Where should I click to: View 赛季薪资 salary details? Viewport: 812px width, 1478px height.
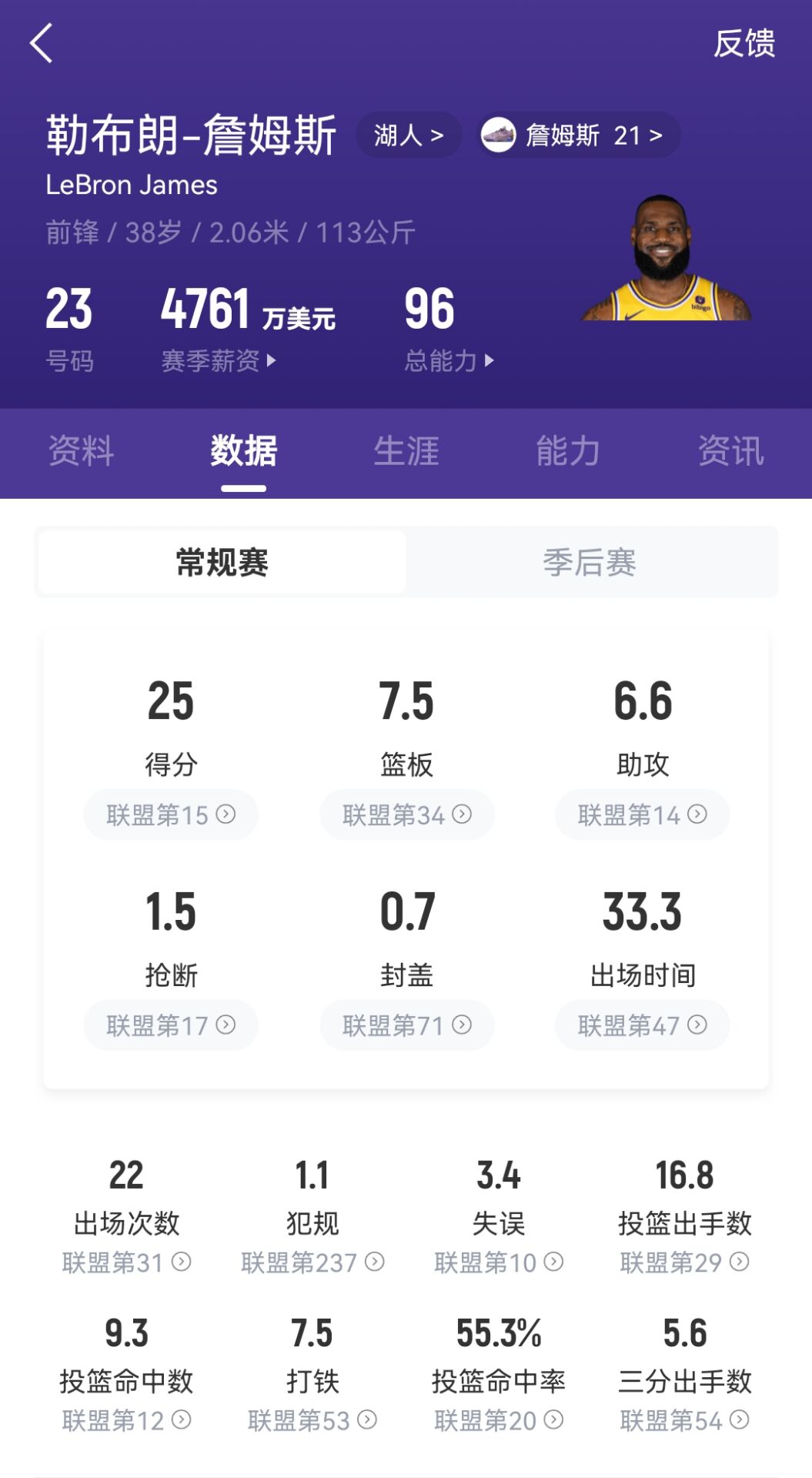coord(219,360)
